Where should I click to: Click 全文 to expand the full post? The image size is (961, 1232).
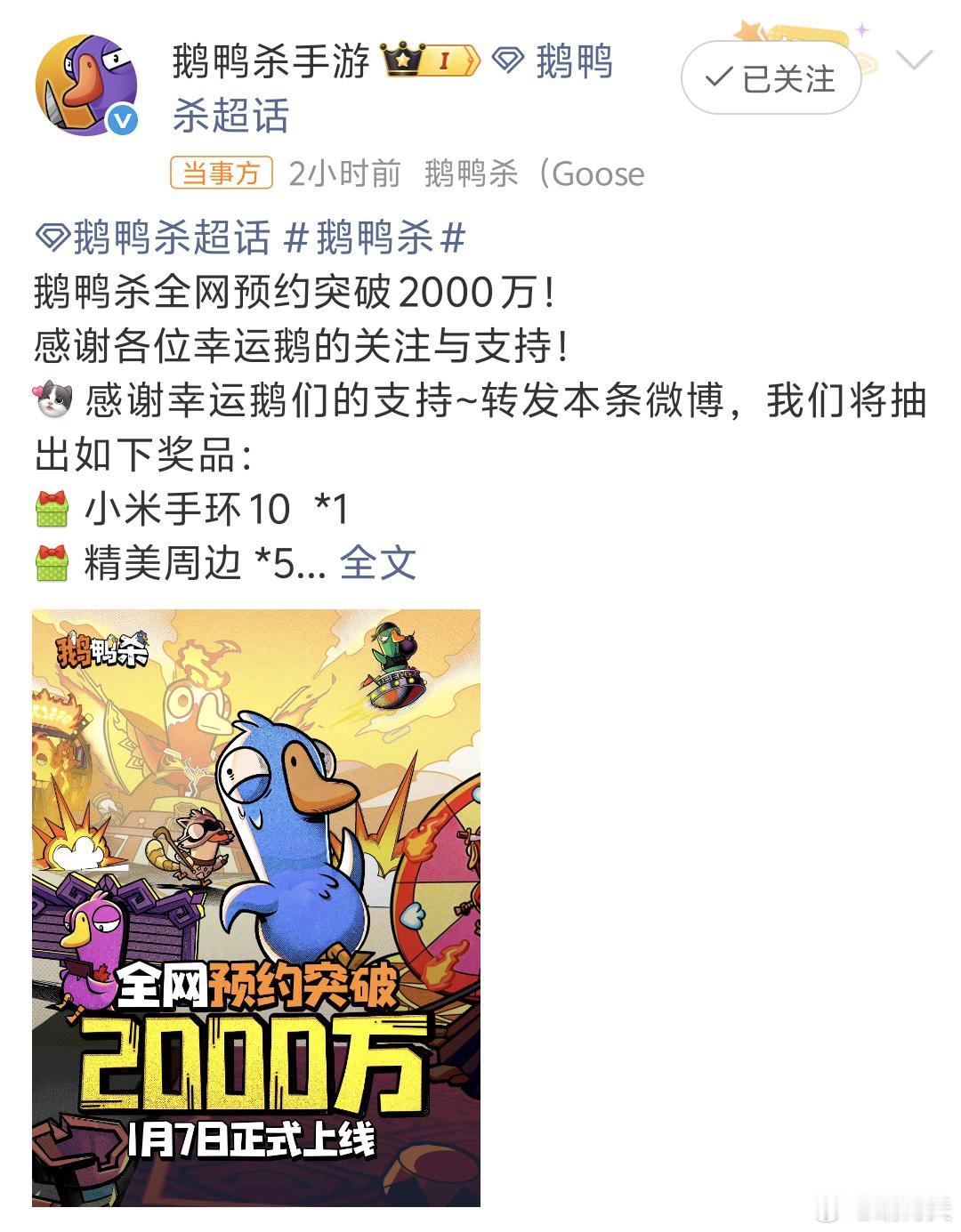(x=378, y=563)
